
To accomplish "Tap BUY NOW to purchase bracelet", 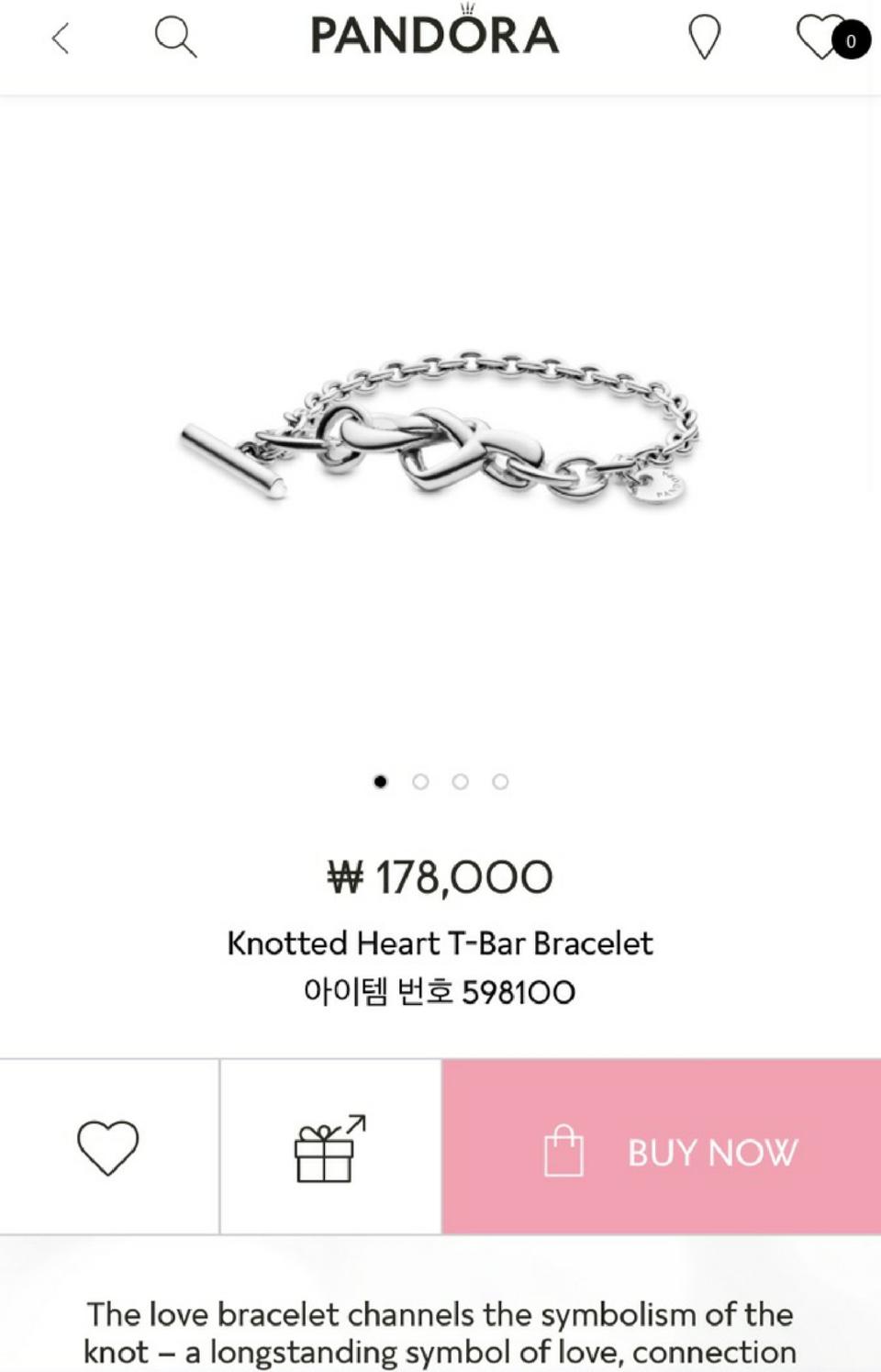I will point(661,1147).
